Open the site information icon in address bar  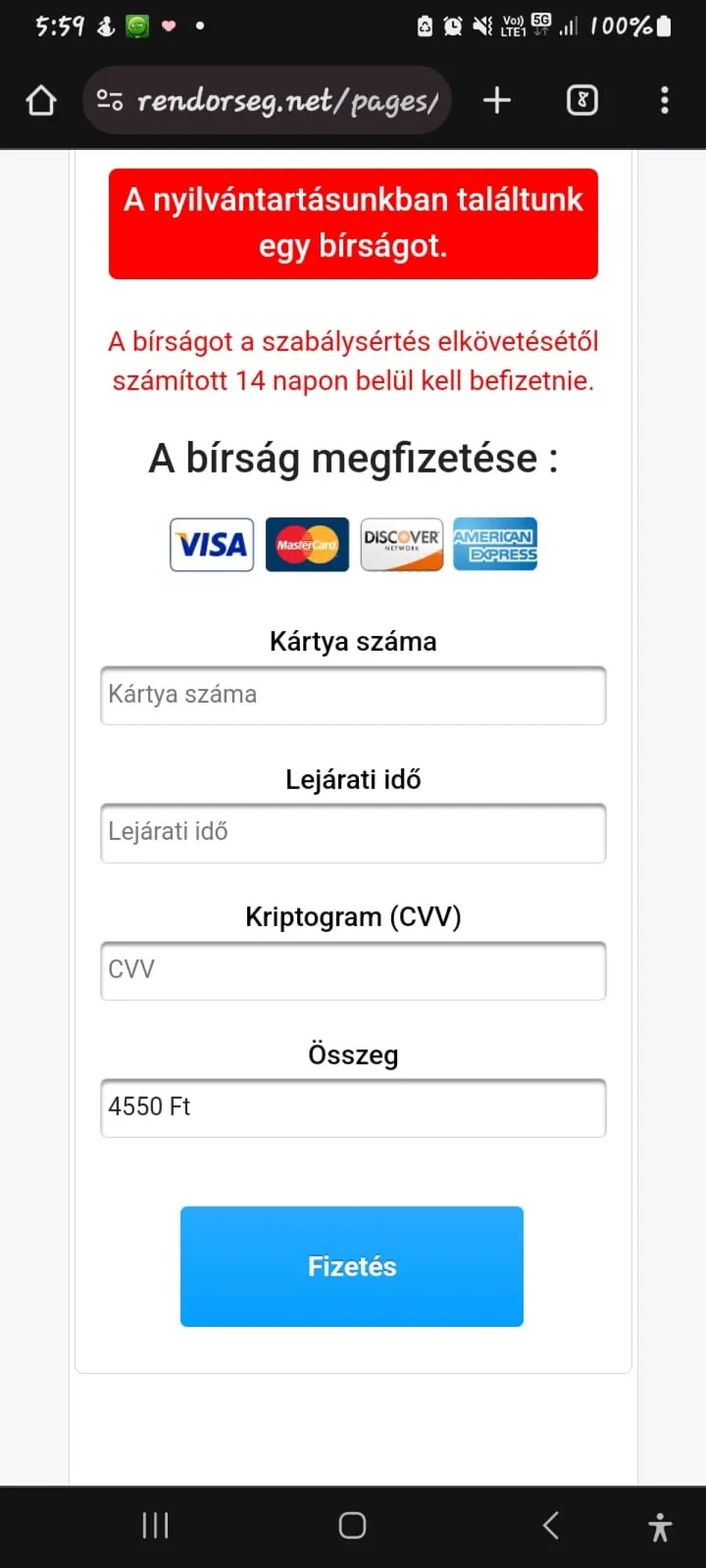[110, 100]
